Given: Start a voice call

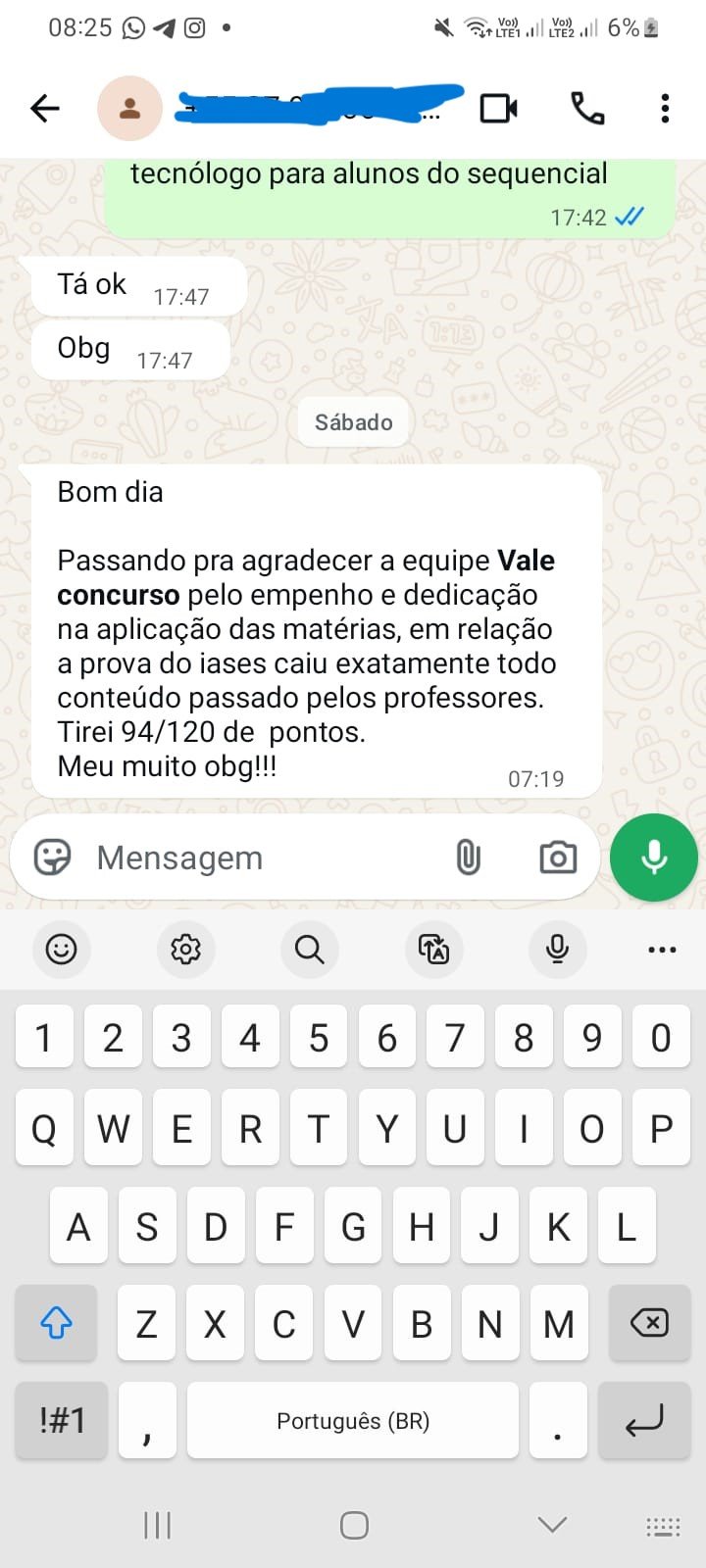Looking at the screenshot, I should coord(587,108).
